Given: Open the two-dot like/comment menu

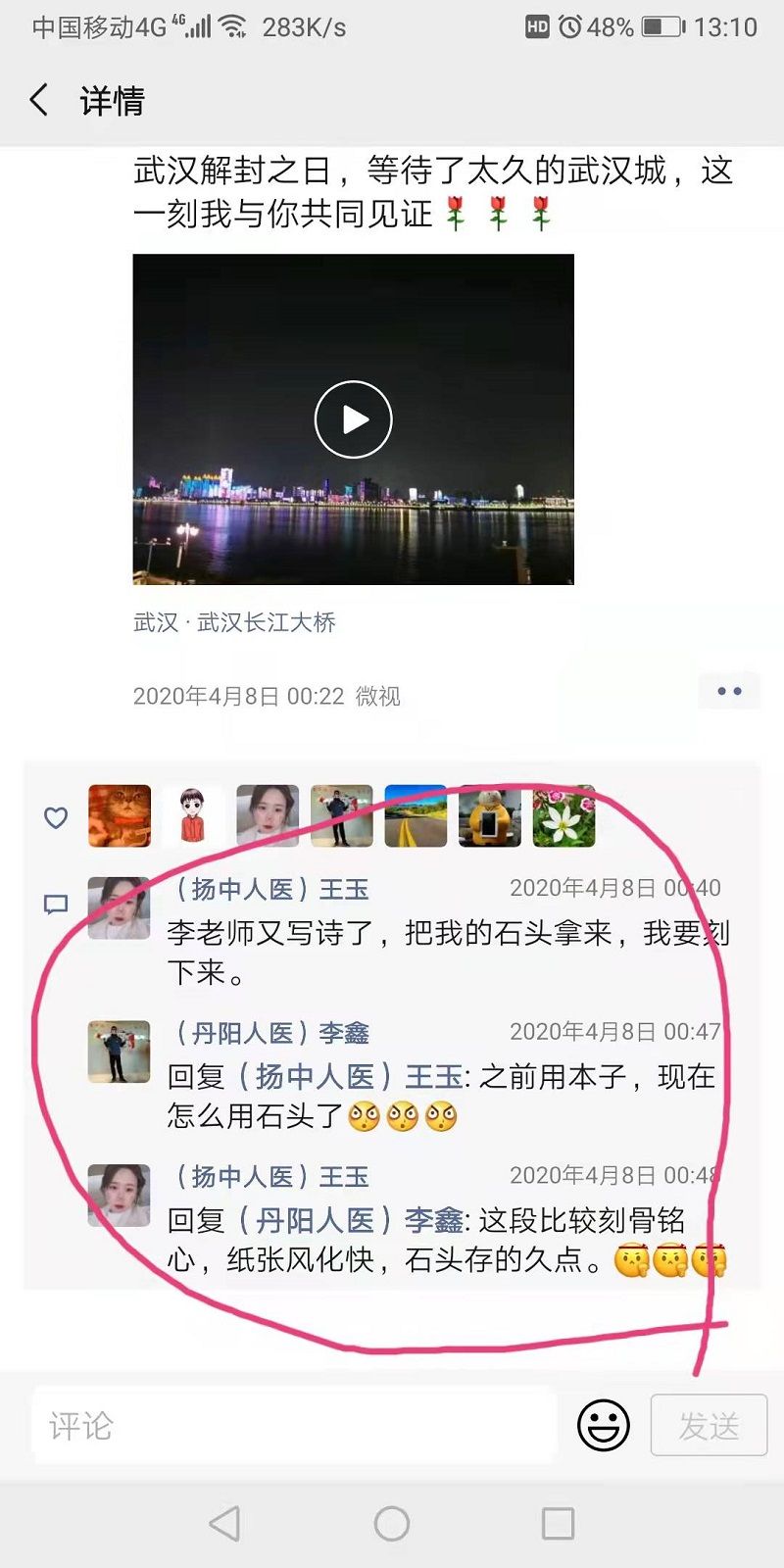Looking at the screenshot, I should tap(729, 692).
